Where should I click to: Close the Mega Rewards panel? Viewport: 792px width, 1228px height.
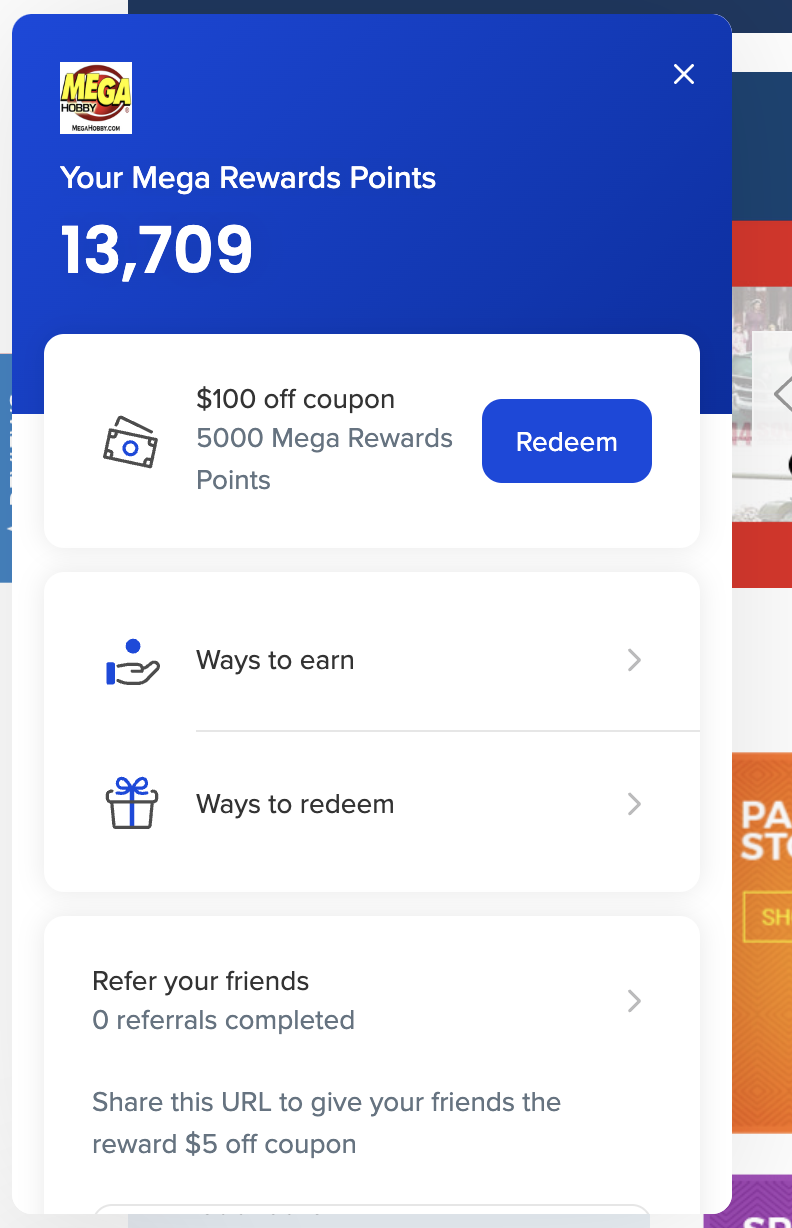[684, 74]
